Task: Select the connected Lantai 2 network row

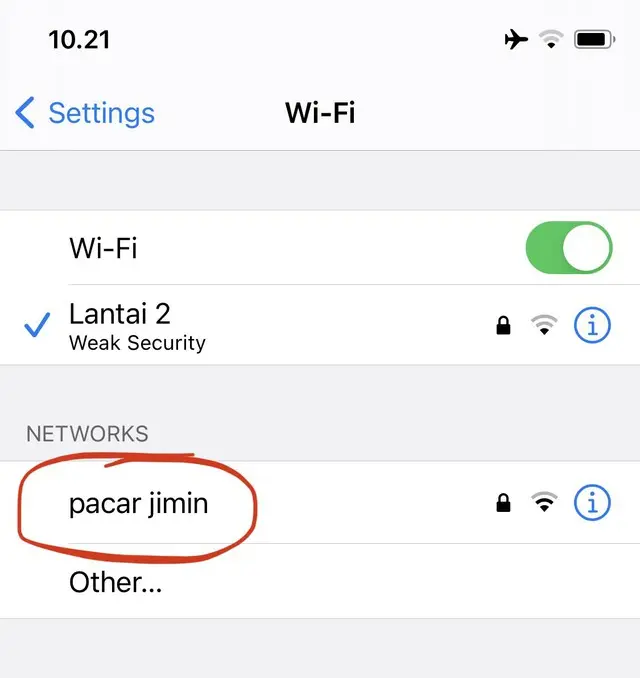Action: pos(250,326)
